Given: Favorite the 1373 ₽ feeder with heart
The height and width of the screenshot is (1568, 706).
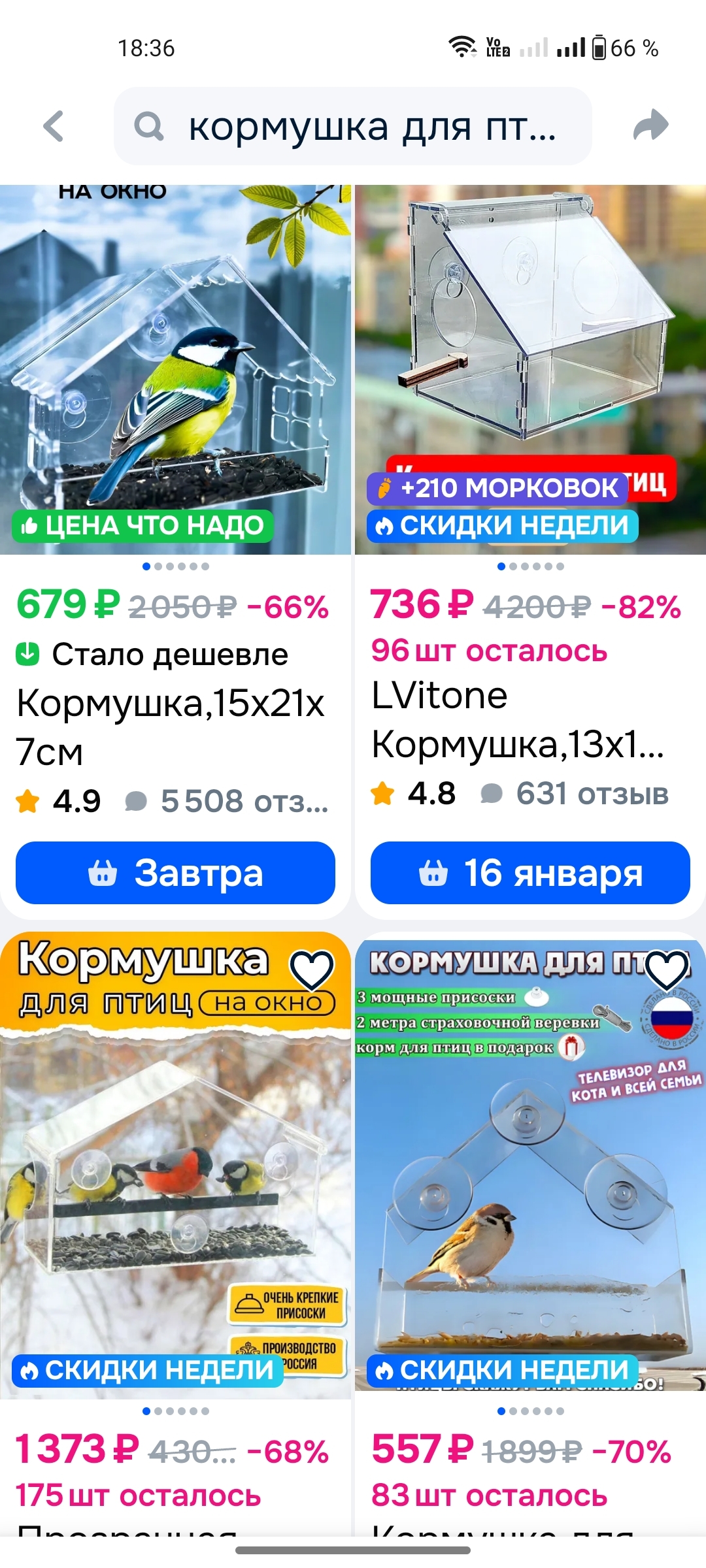Looking at the screenshot, I should point(312,970).
